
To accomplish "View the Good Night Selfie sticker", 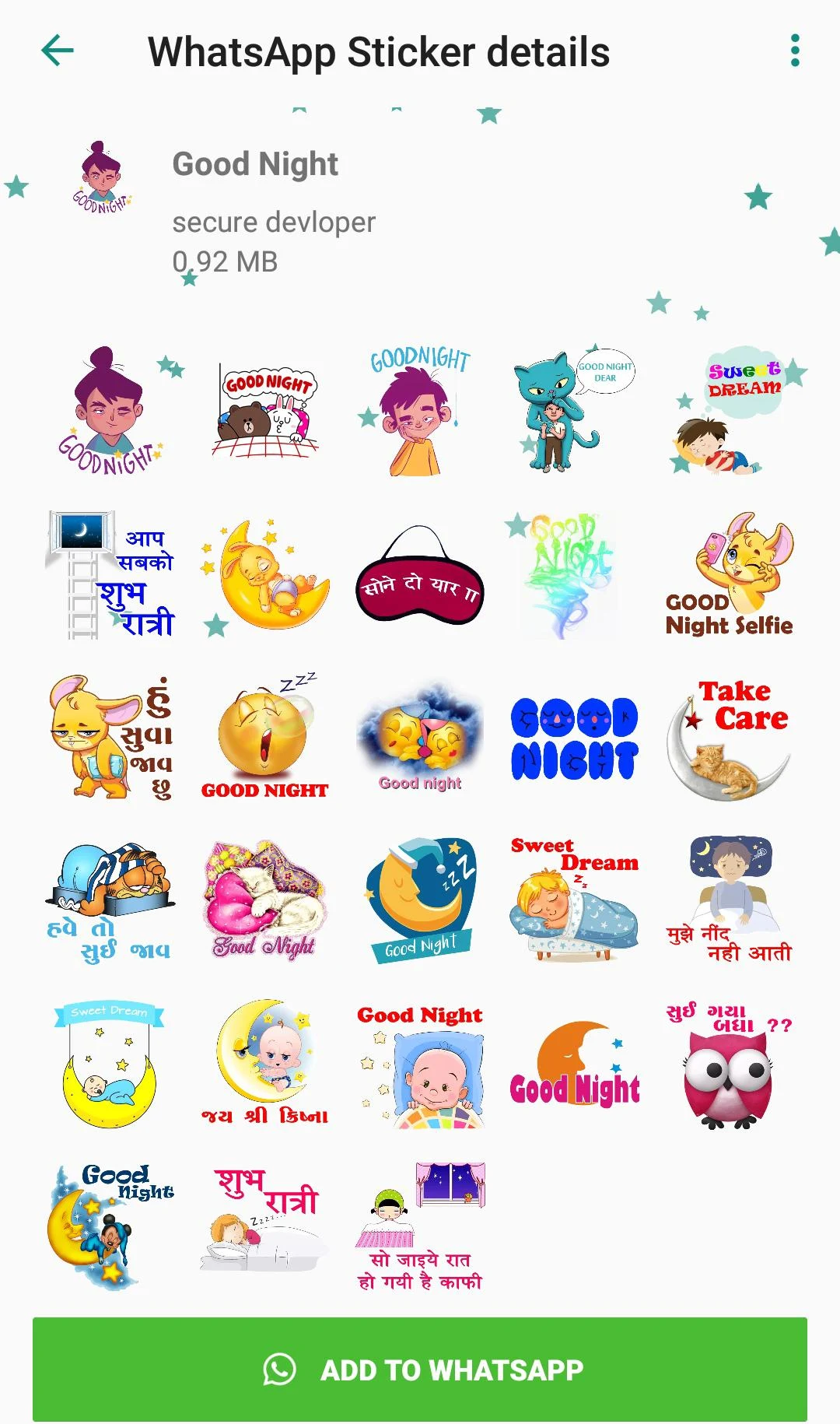I will [x=730, y=575].
